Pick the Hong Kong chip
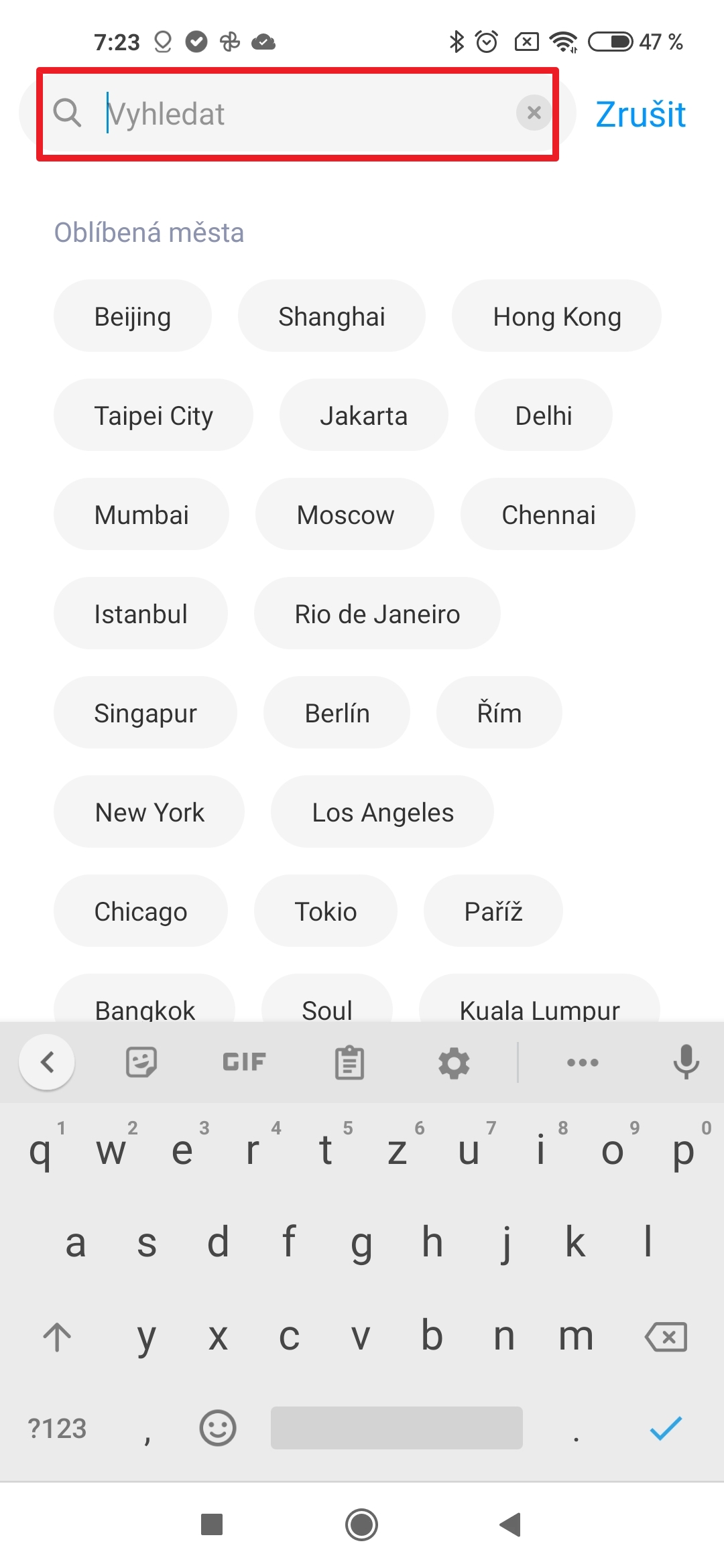724x1568 pixels. 556,316
